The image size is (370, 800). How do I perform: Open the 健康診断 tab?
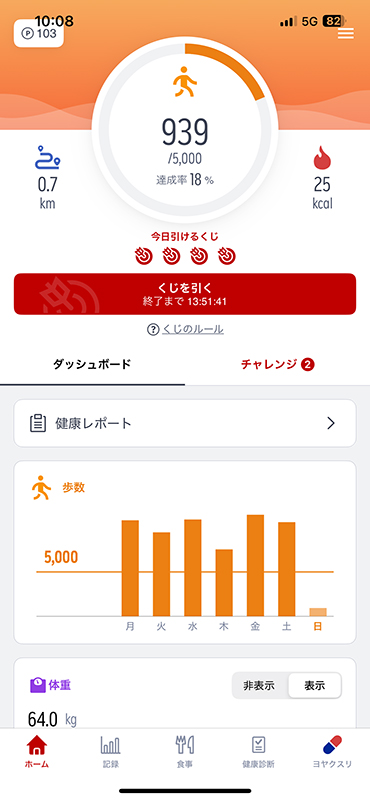[x=259, y=753]
